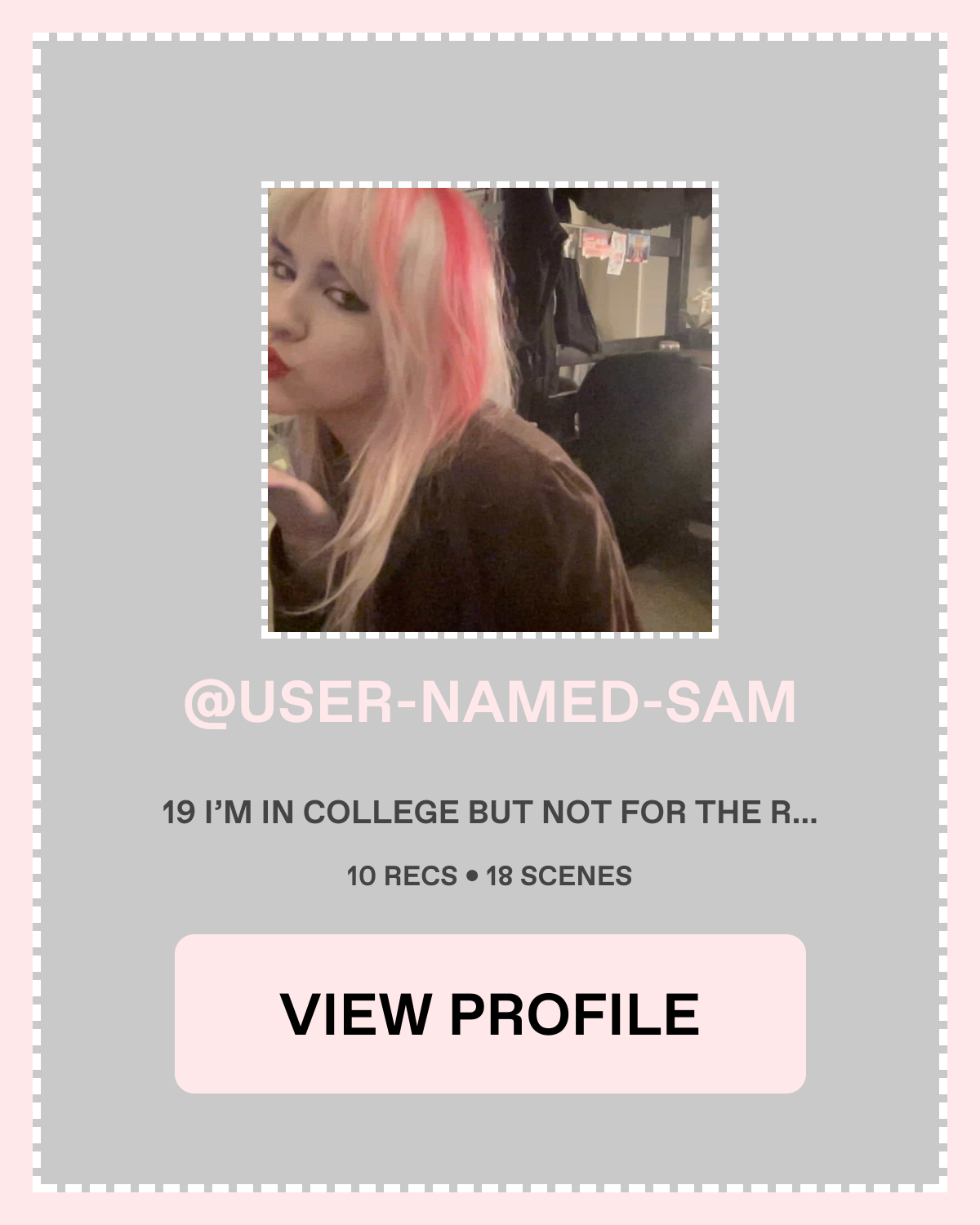Tap the View Profile button

tap(490, 1013)
